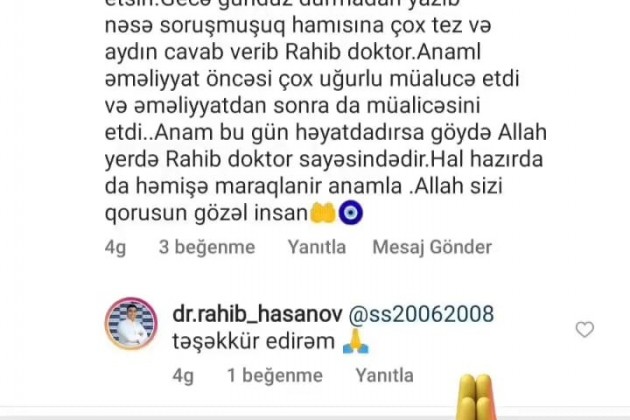Open dr.rahib_hasanov's profile picture
Viewport: 630px width, 420px height.
point(132,324)
